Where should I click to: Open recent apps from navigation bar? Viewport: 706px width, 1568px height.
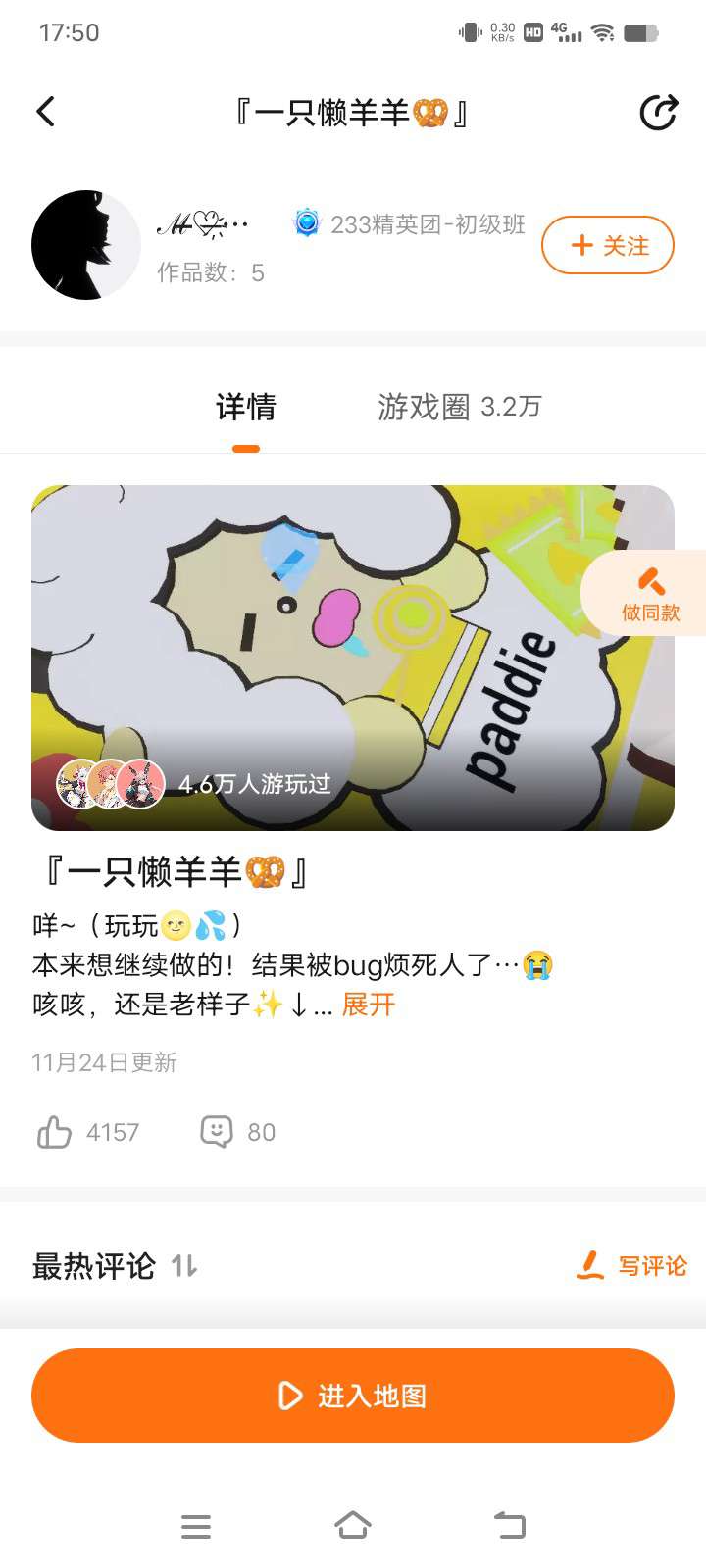(196, 1526)
